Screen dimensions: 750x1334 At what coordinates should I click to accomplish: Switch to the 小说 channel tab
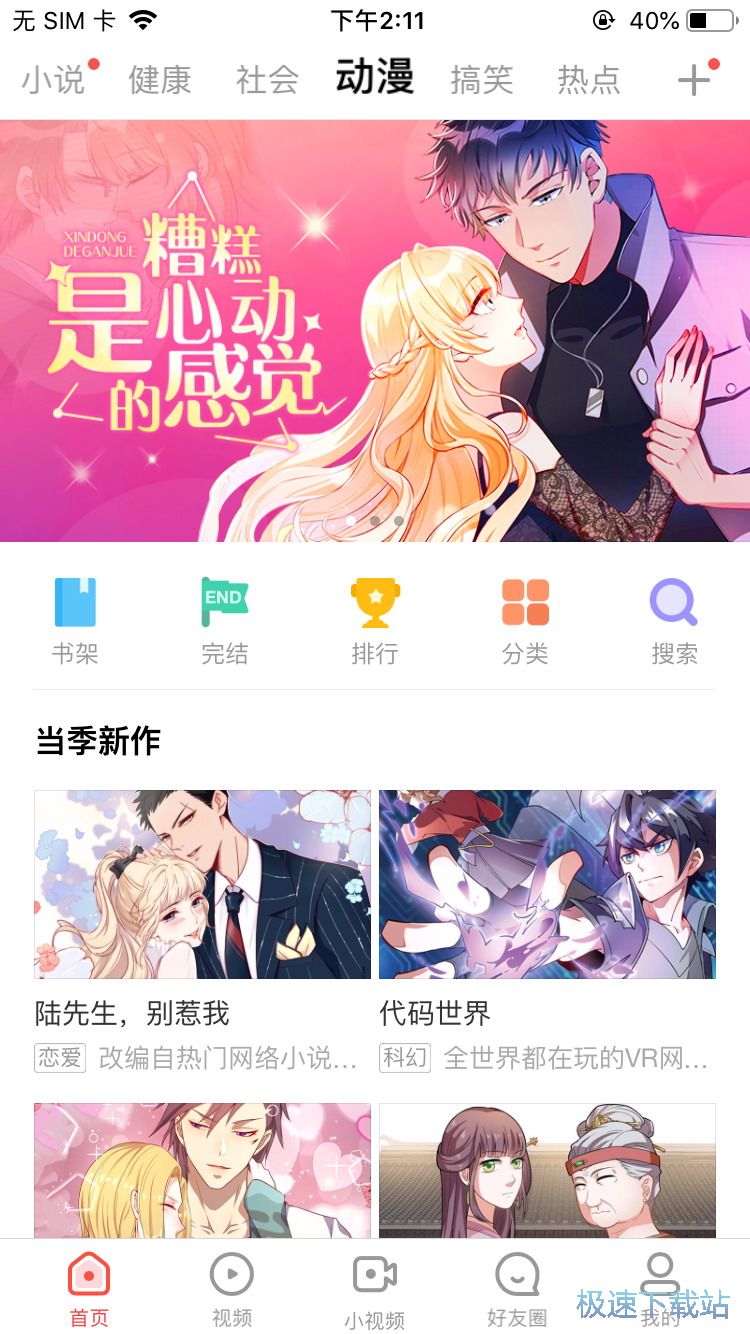point(54,80)
